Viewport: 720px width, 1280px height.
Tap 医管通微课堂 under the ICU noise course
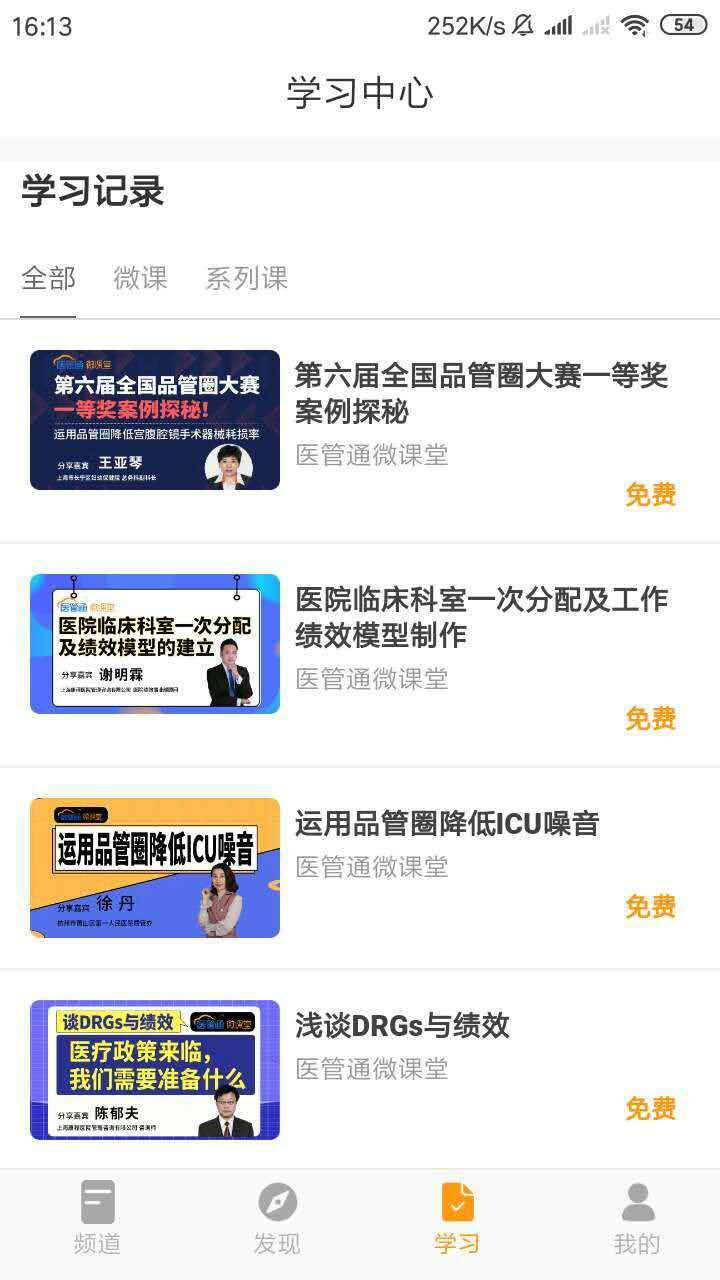(371, 868)
